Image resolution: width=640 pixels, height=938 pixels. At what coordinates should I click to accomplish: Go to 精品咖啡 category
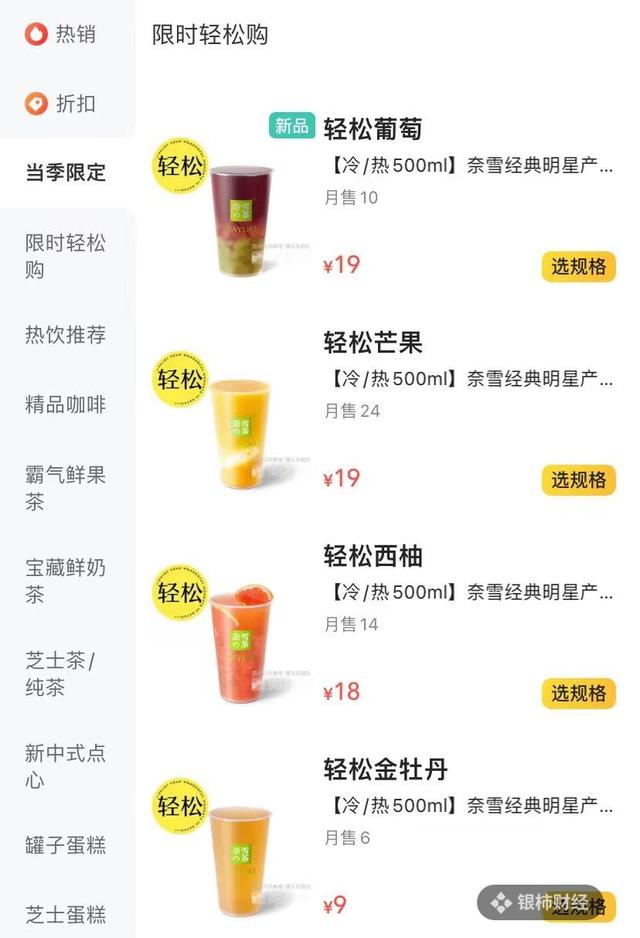65,405
